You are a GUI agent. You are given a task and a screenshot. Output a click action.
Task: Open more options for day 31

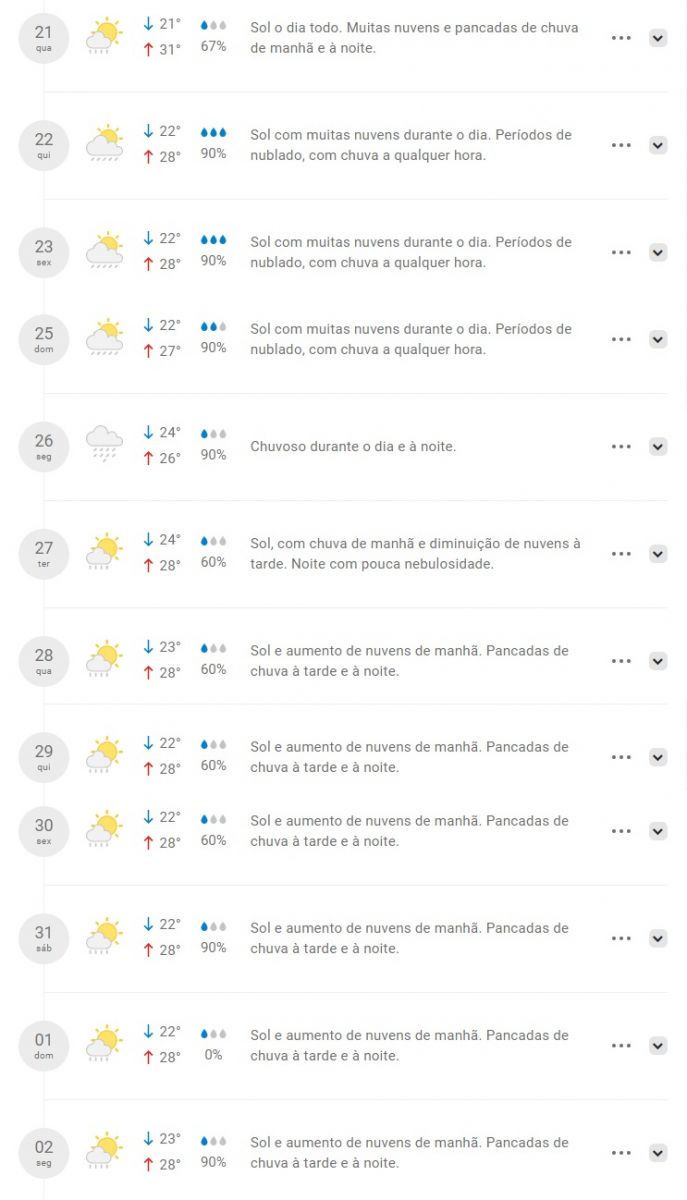tap(621, 938)
